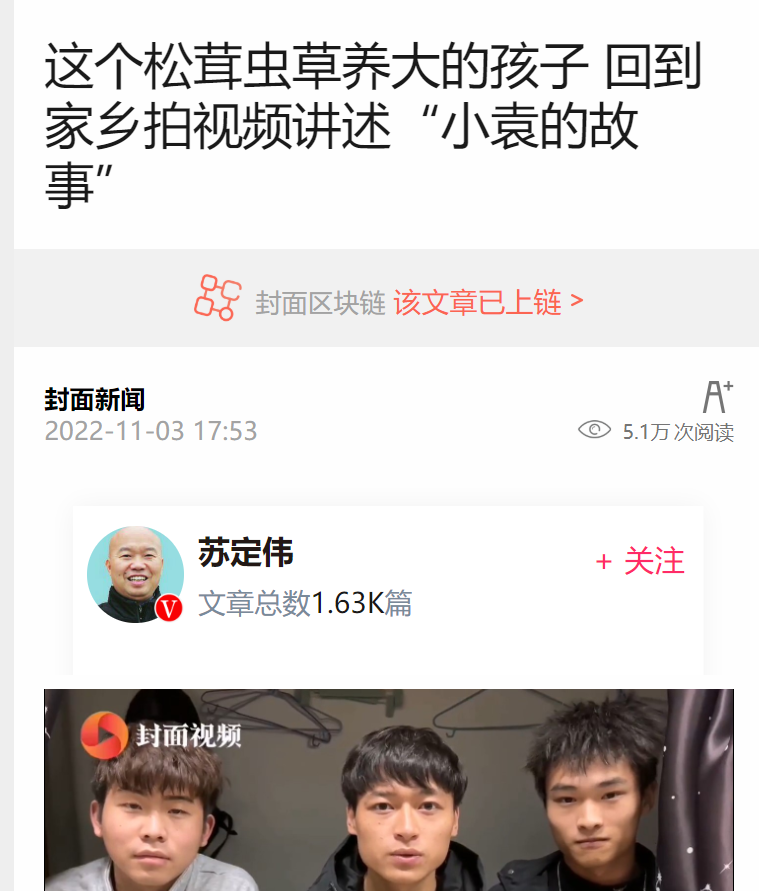Play the 封面视频 video

click(x=388, y=790)
